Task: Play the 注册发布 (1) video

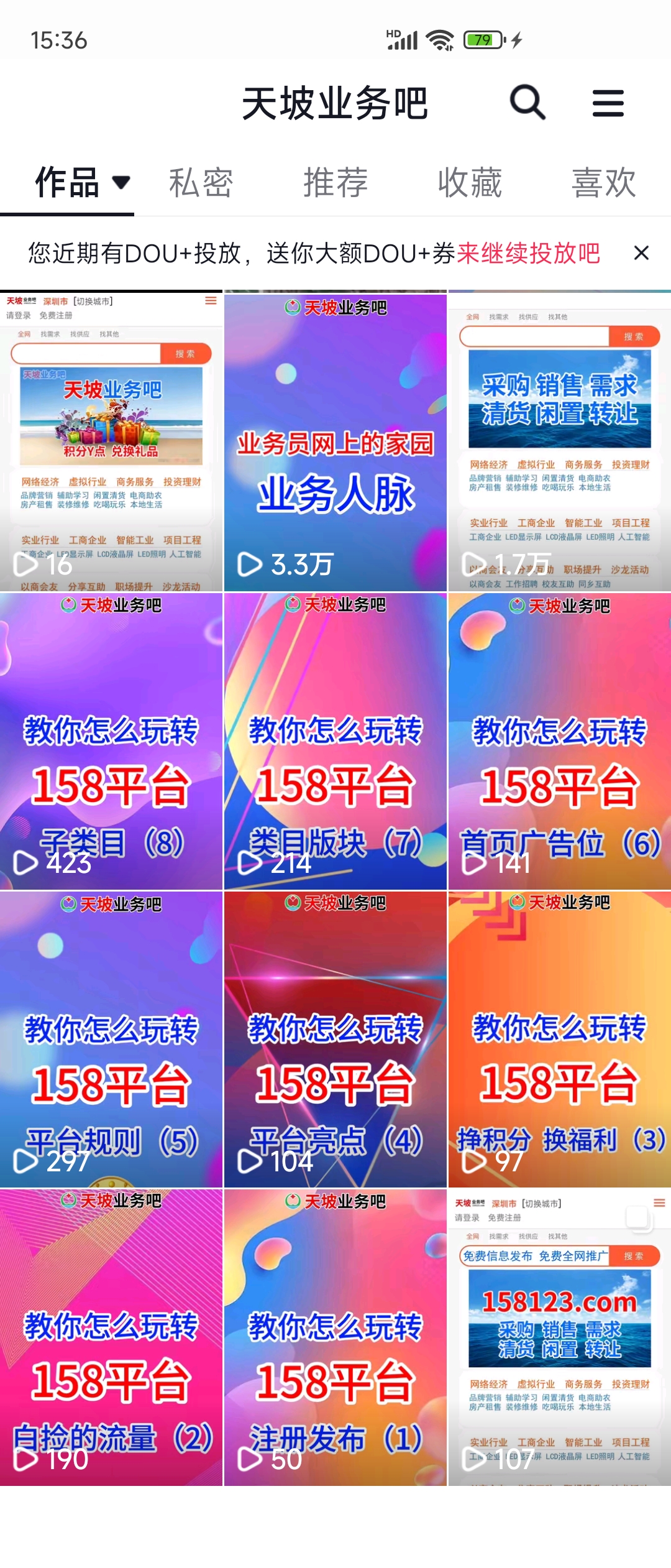Action: [335, 1337]
